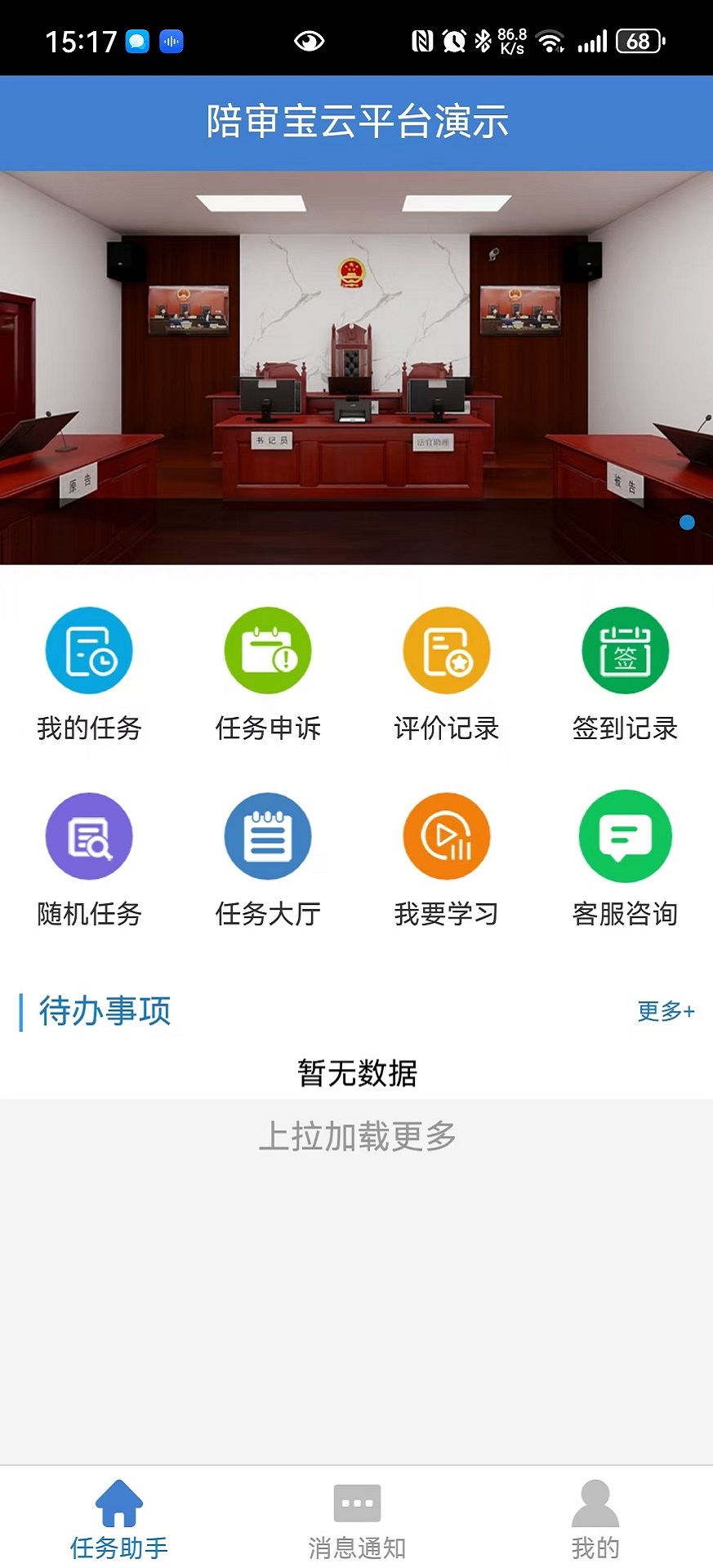Open the 任务申诉 task appeal icon

point(268,650)
